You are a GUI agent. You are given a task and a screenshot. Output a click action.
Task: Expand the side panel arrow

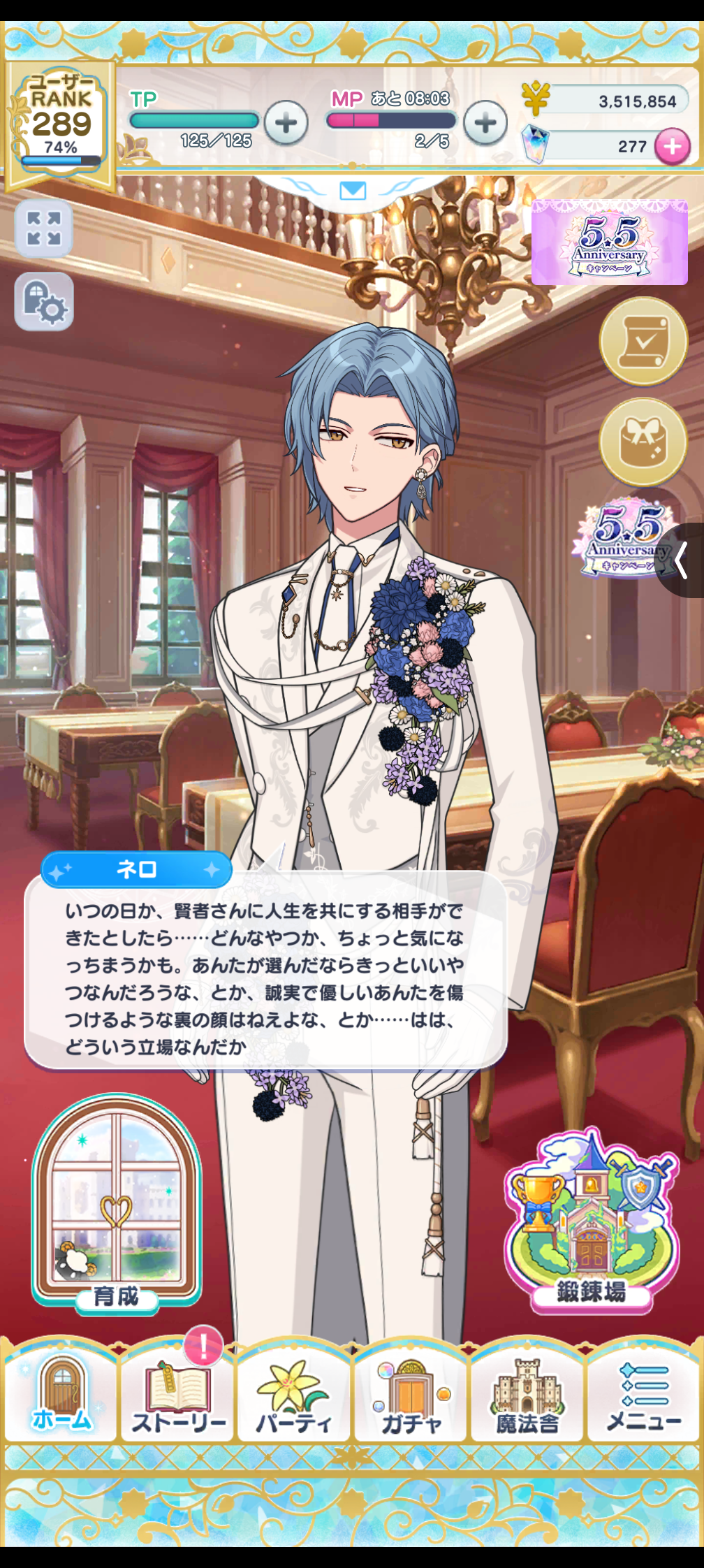pyautogui.click(x=682, y=560)
